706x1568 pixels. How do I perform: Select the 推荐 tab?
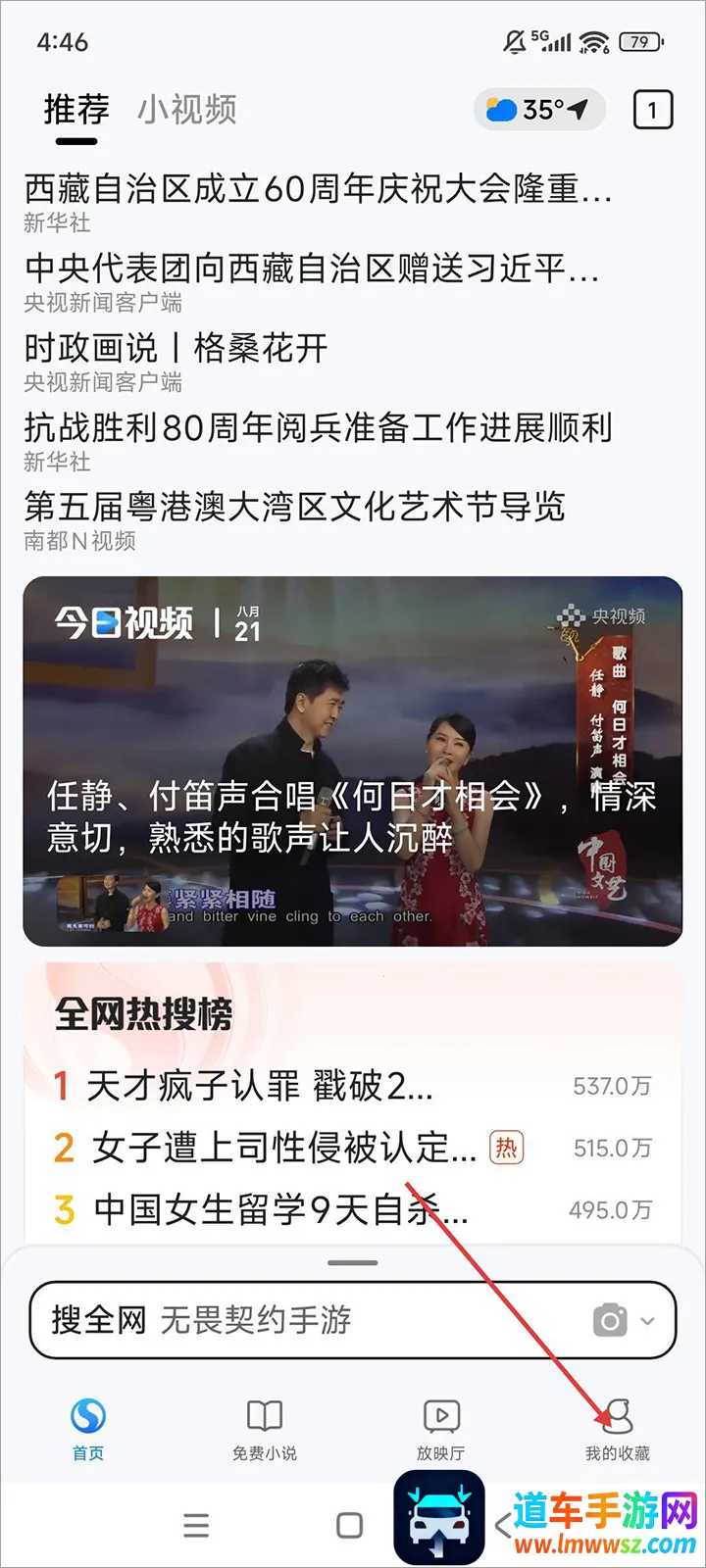click(x=75, y=109)
